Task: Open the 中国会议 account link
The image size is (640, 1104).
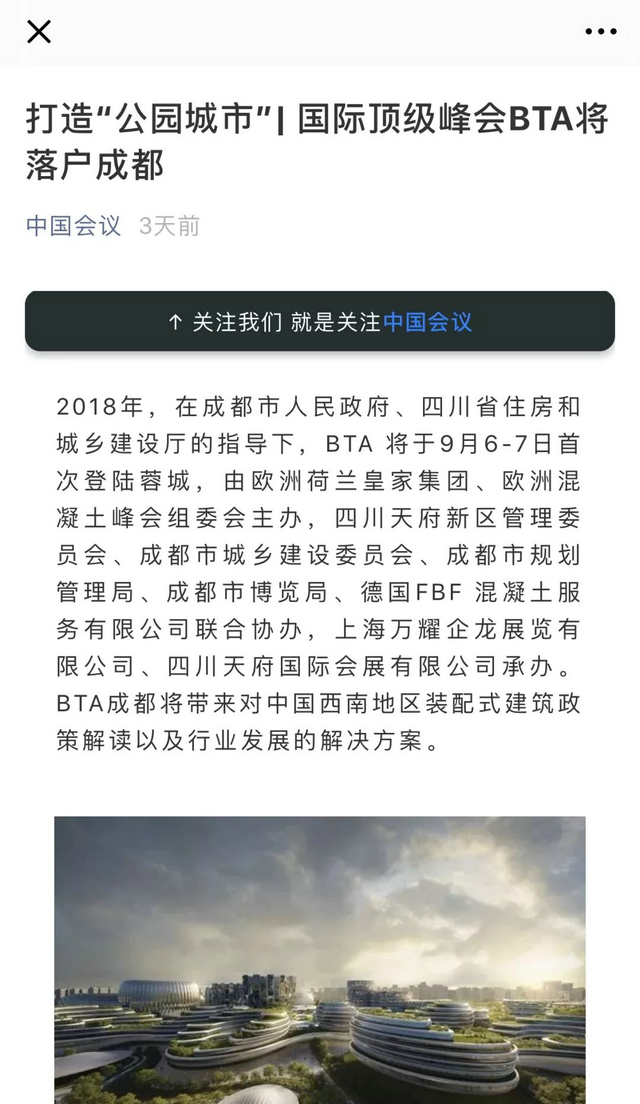Action: [x=73, y=226]
